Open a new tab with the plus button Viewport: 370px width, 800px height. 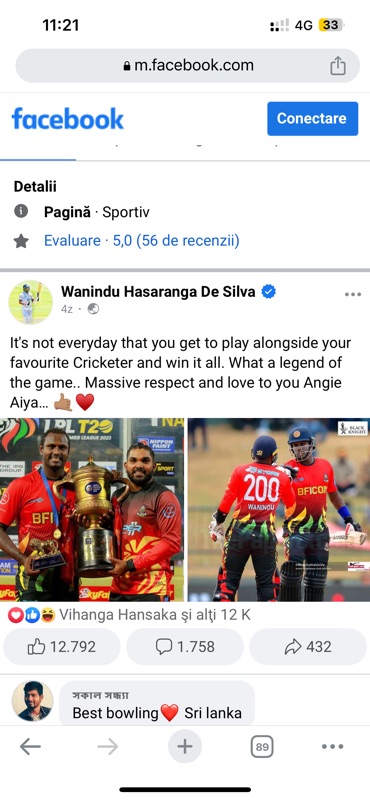185,747
